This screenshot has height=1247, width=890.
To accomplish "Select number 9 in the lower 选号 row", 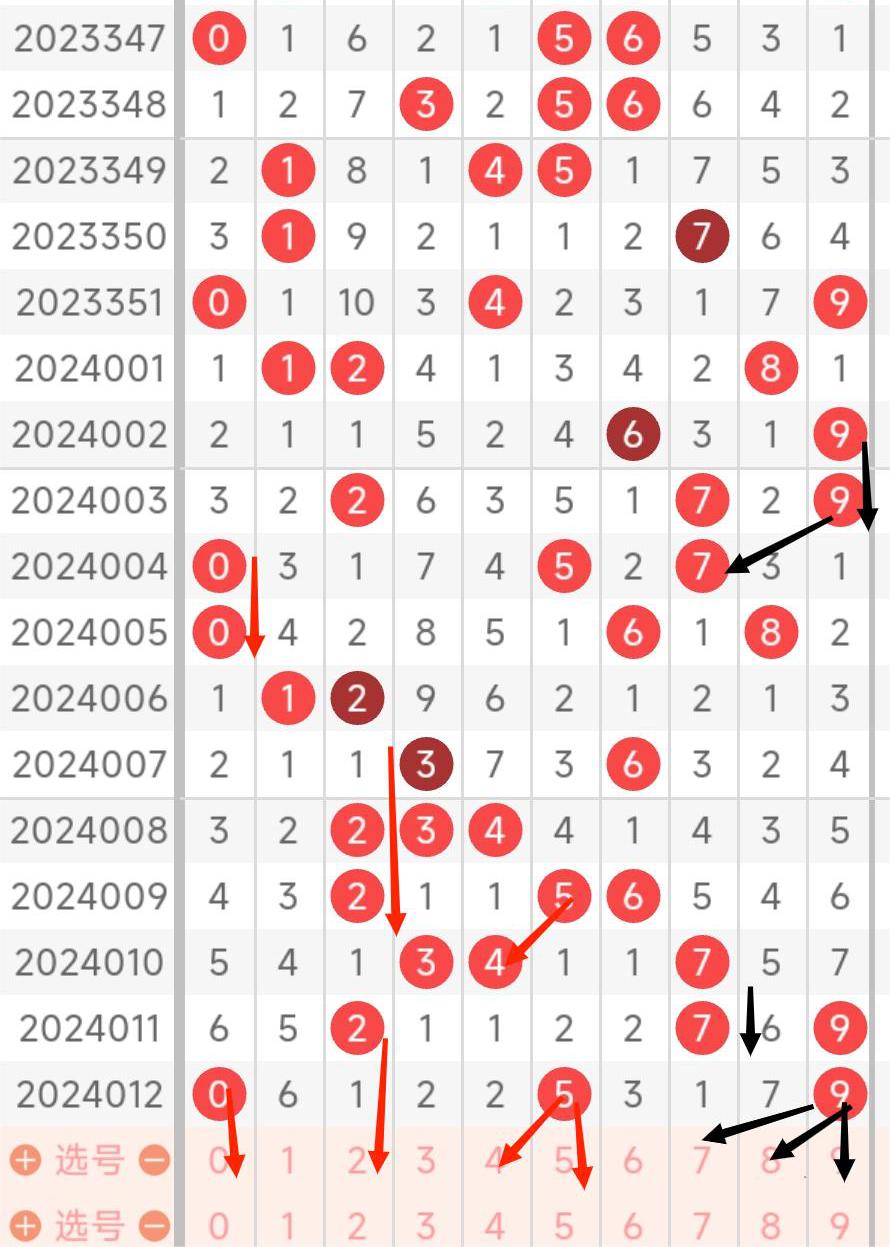I will (x=840, y=1225).
